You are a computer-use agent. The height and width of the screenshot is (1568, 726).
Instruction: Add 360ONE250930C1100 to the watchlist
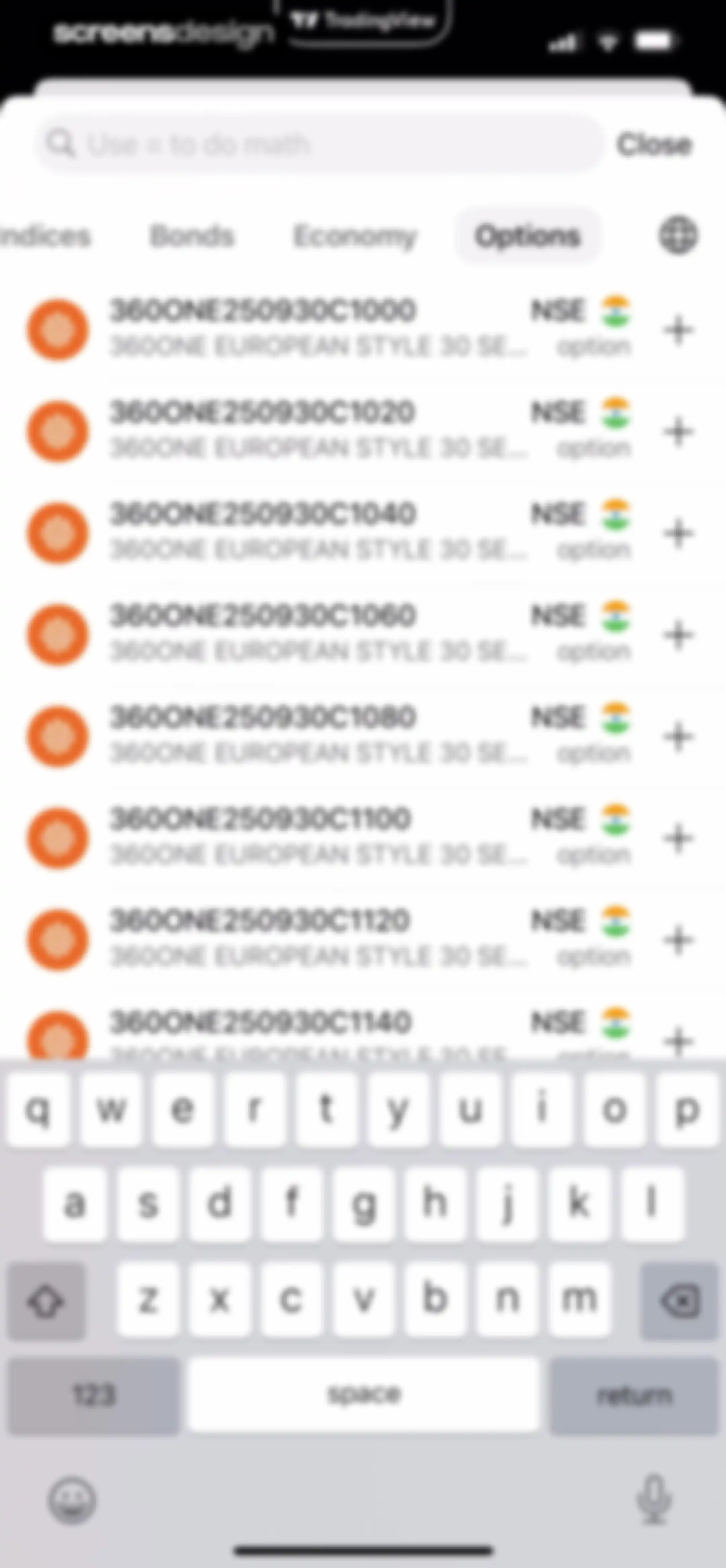[678, 838]
